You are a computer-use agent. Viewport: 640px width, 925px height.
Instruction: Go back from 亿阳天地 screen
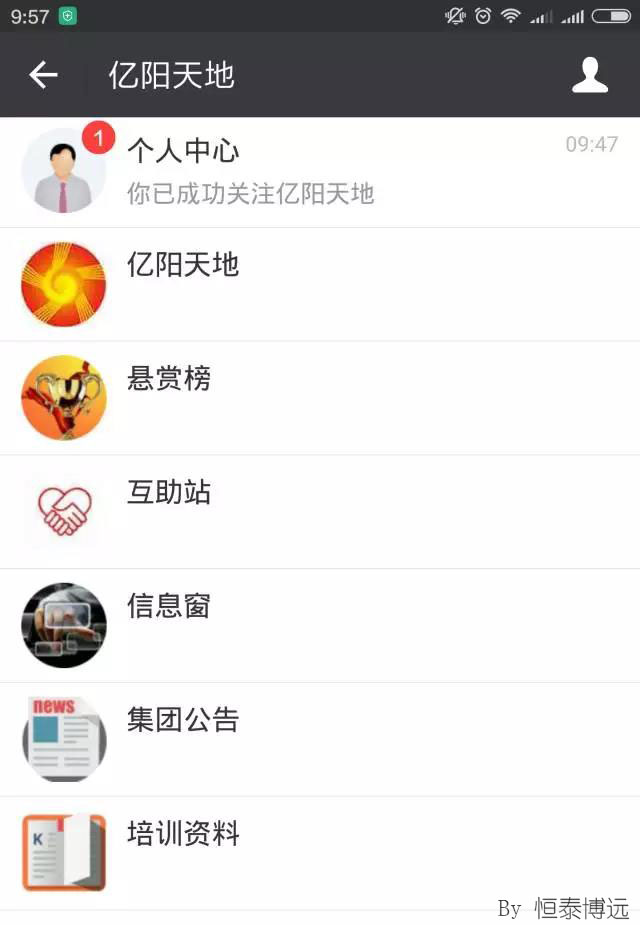click(x=43, y=75)
